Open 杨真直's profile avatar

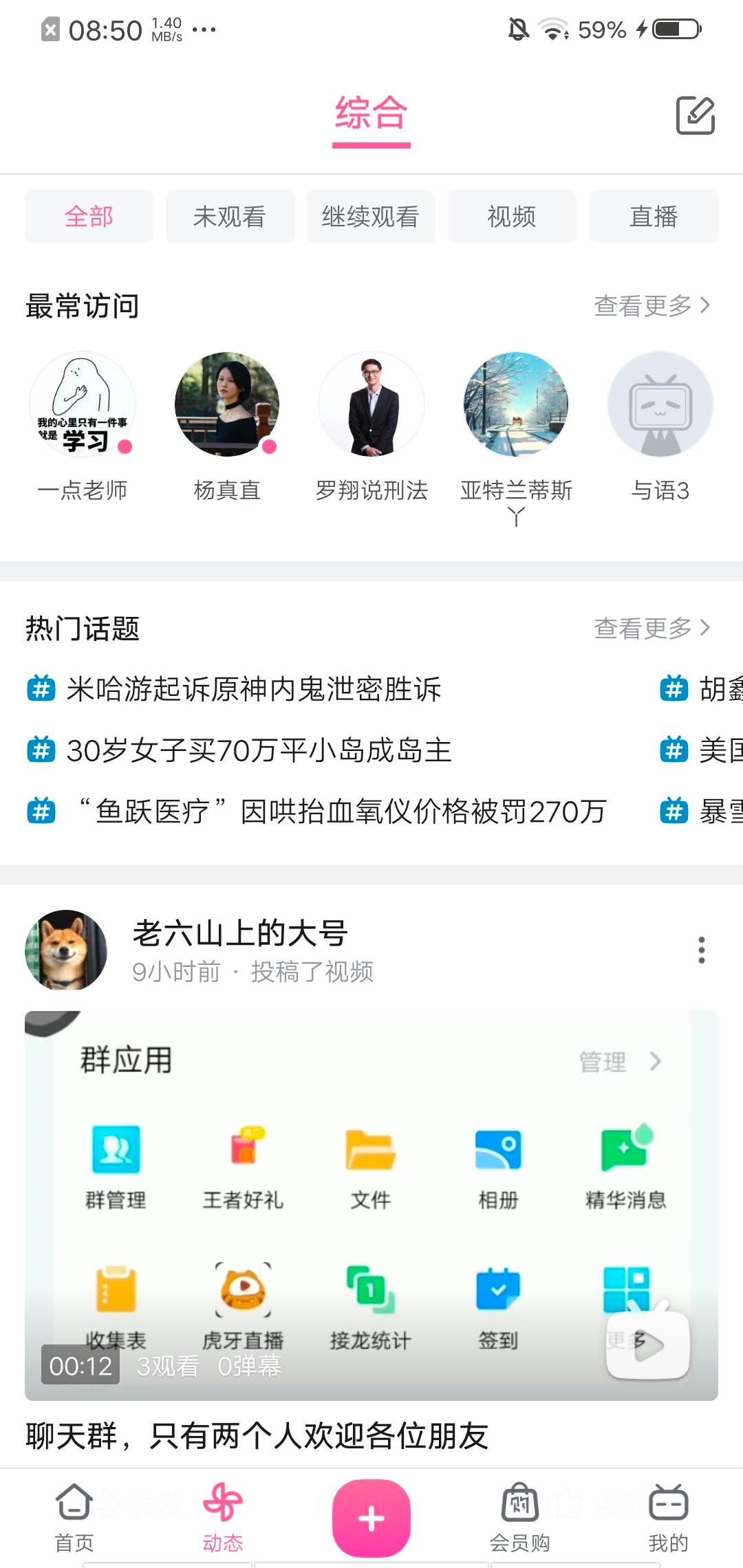[227, 404]
